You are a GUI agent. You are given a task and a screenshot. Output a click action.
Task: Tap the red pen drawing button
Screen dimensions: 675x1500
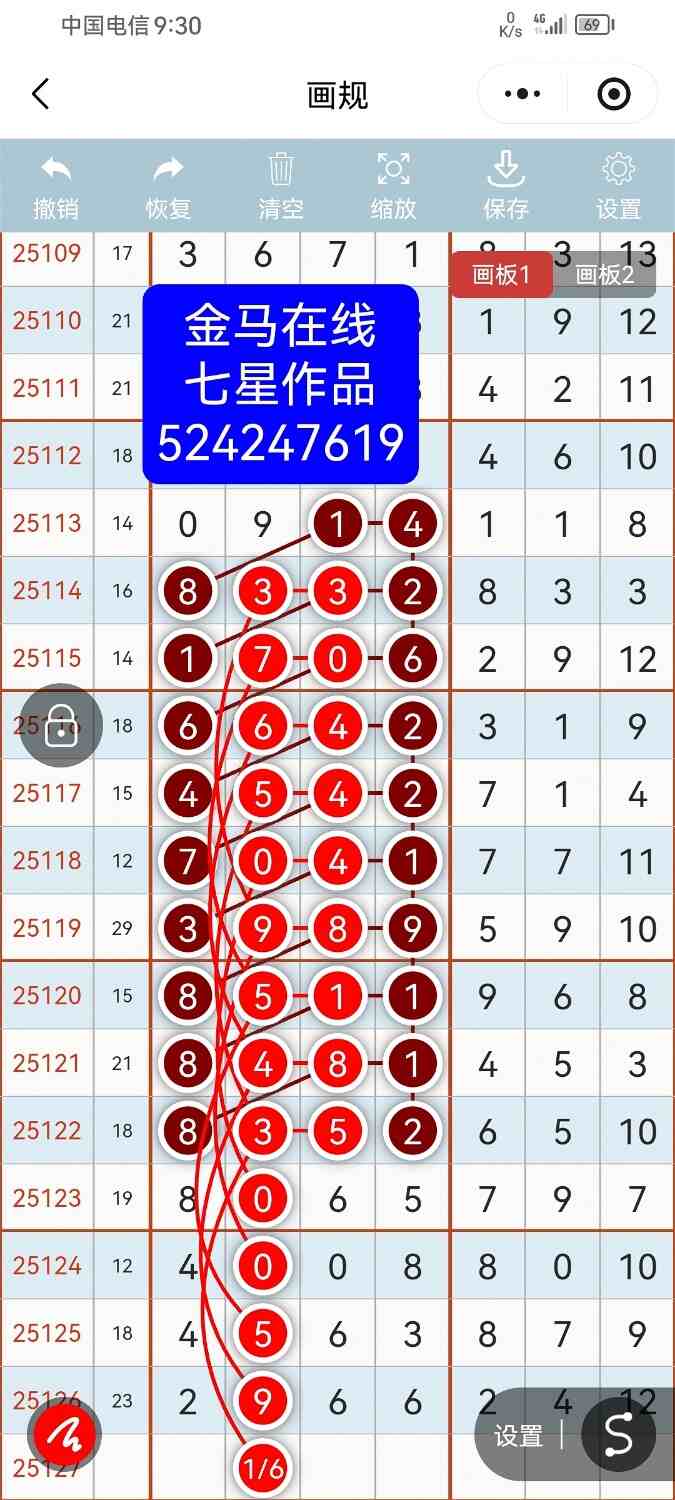pyautogui.click(x=66, y=1436)
